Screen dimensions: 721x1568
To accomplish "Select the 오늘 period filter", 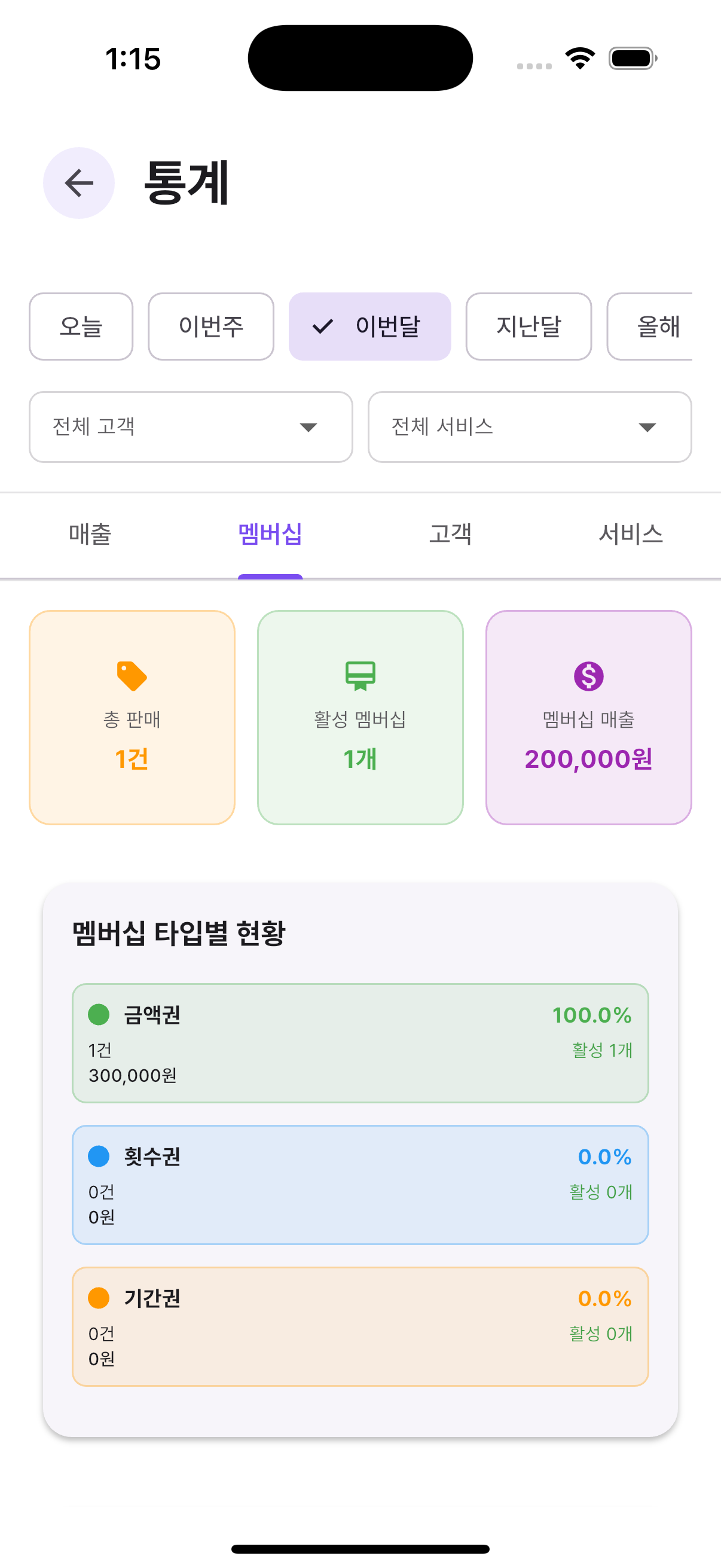I will click(x=80, y=327).
